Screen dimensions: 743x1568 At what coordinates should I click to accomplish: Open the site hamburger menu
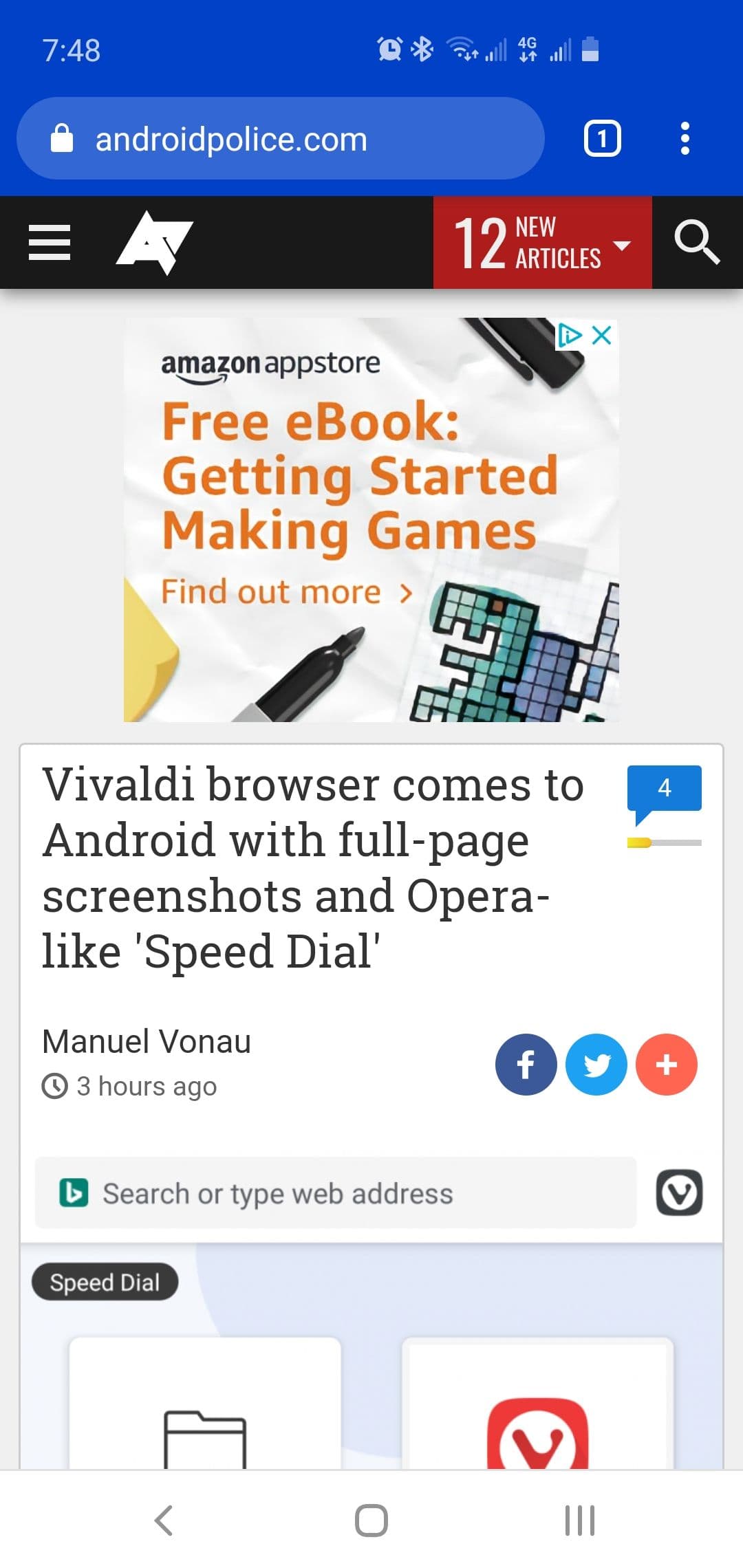(50, 243)
